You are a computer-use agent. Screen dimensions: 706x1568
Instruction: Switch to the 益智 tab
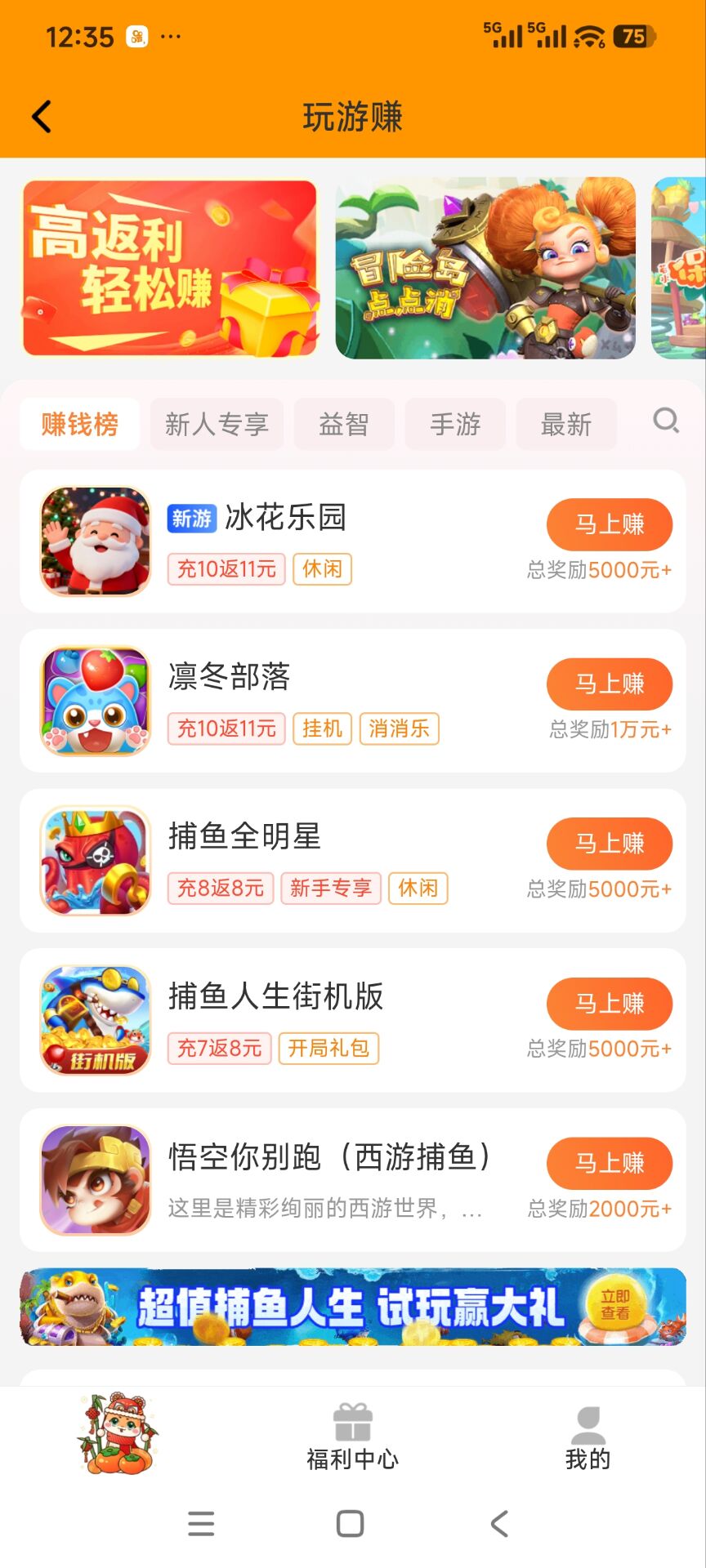point(343,424)
